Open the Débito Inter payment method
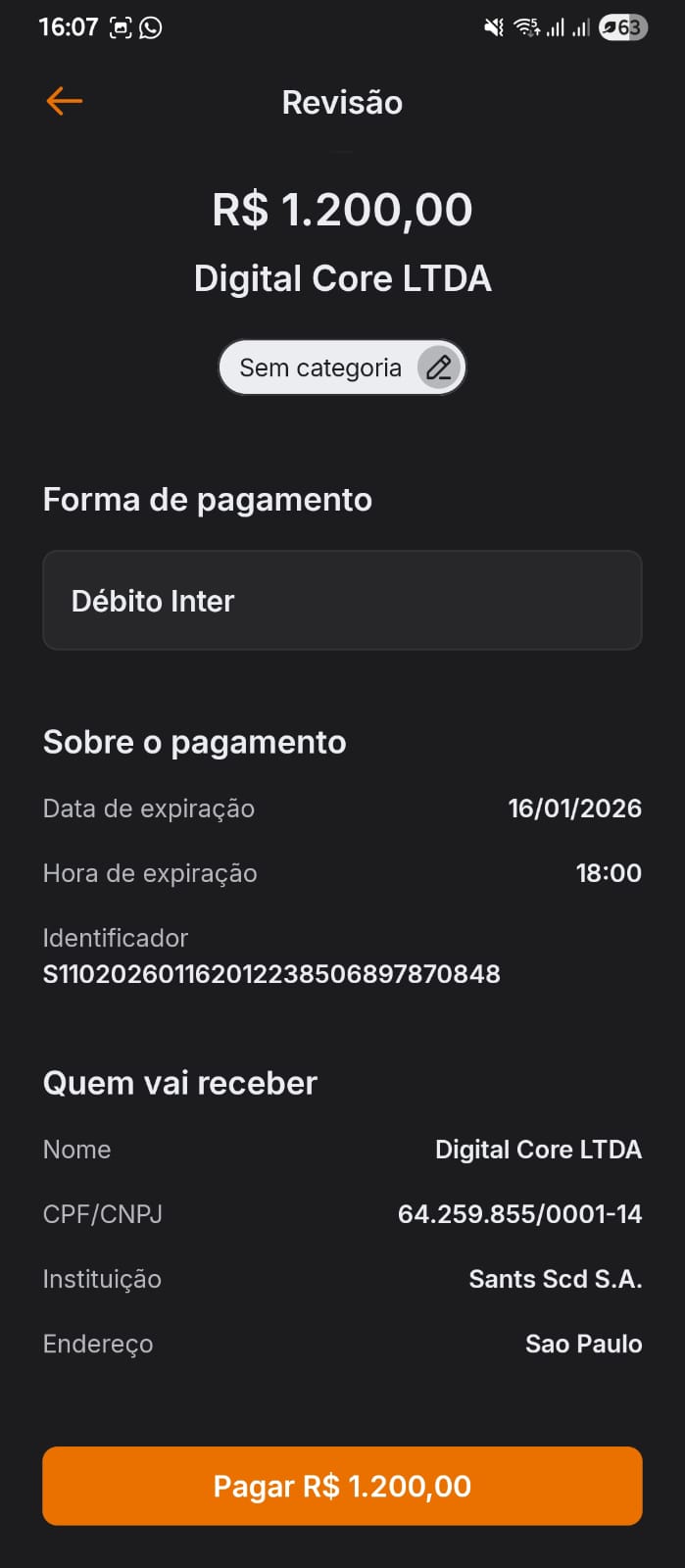685x1568 pixels. pos(342,601)
